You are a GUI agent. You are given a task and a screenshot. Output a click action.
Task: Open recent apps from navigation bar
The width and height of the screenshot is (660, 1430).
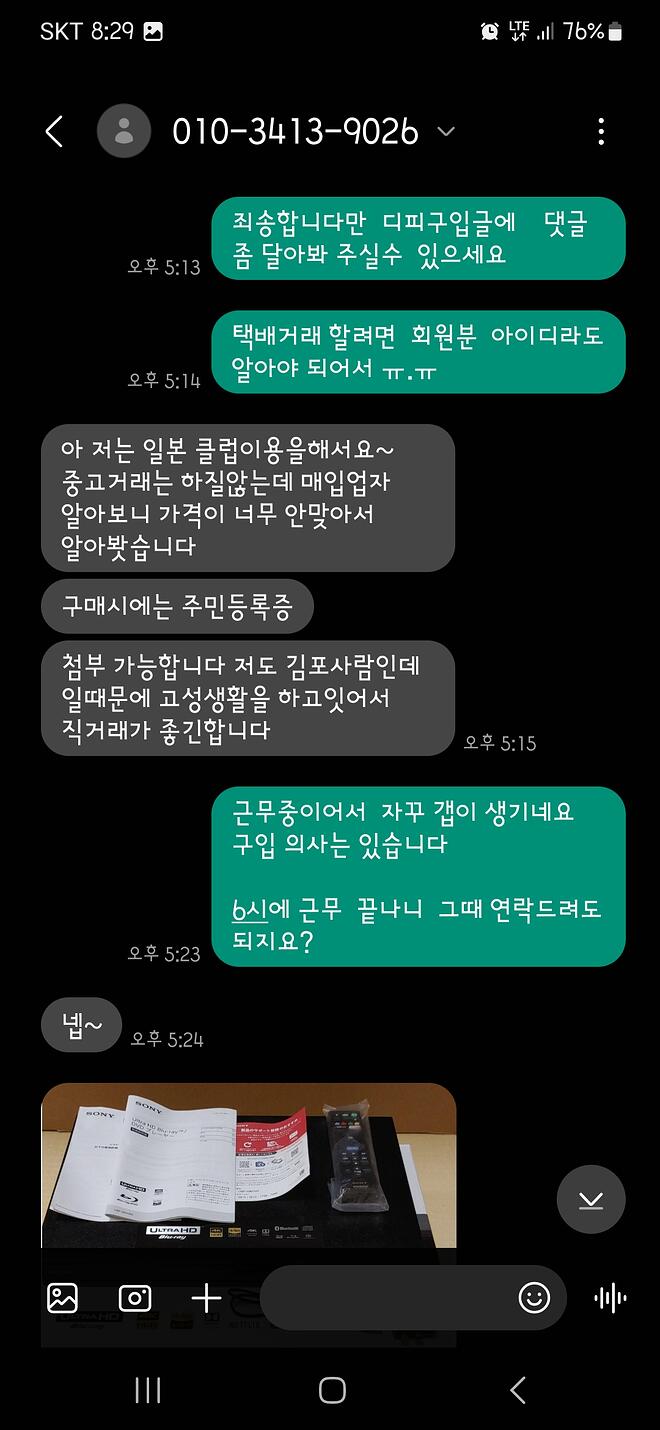tap(148, 1389)
